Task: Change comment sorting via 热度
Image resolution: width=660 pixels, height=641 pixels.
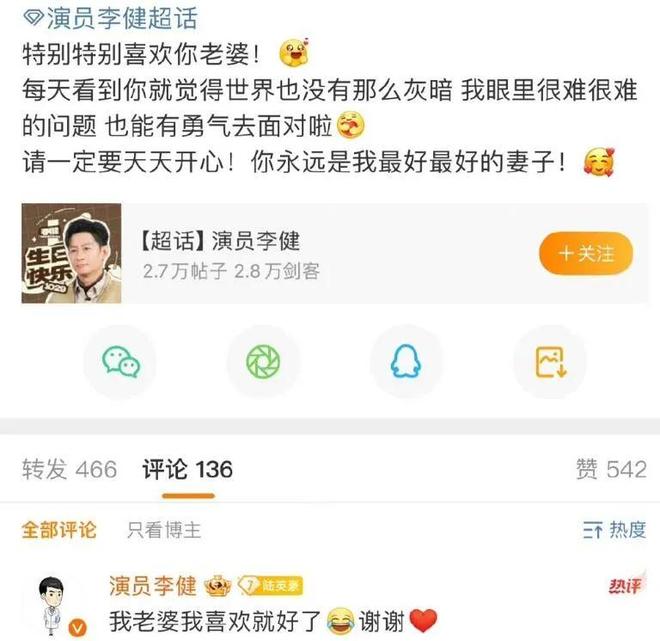Action: click(614, 530)
